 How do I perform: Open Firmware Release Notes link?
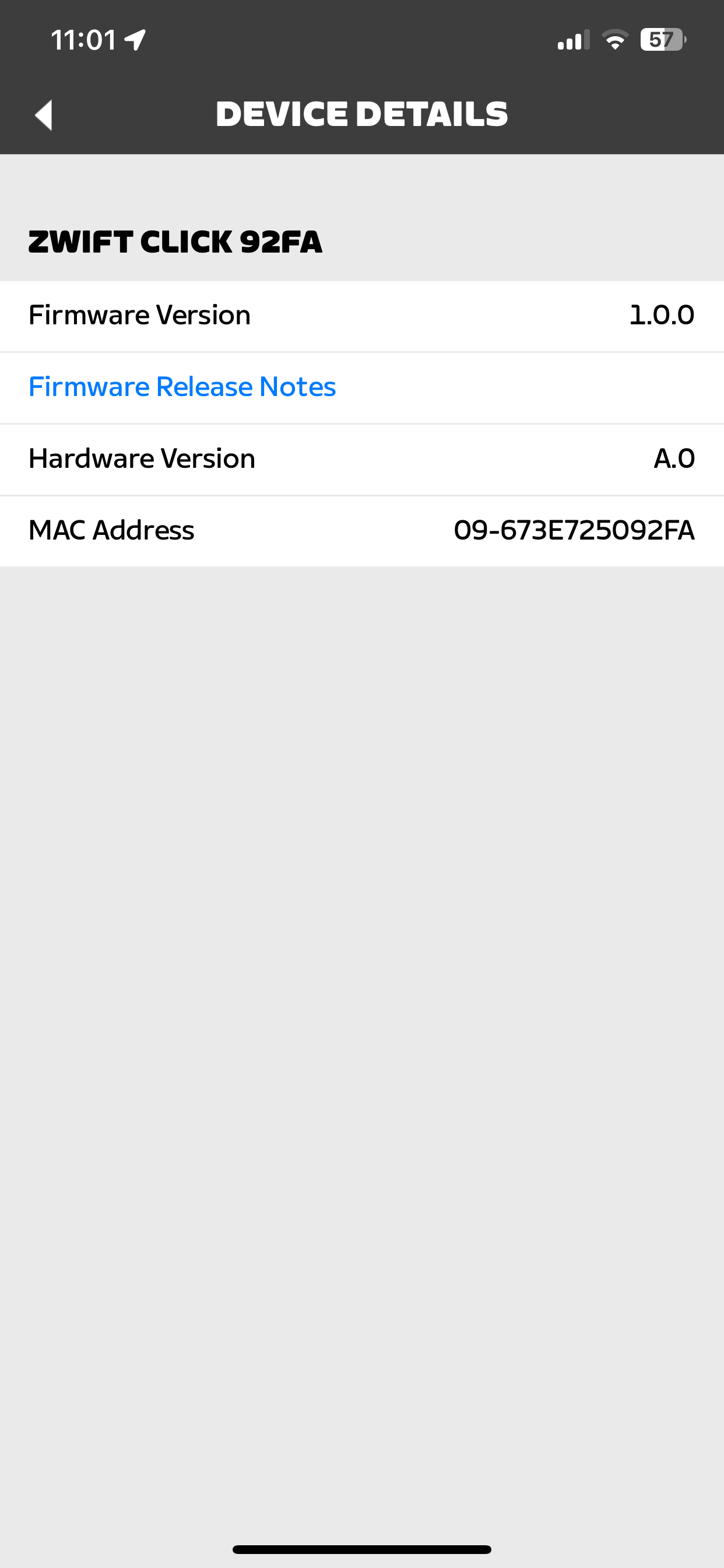click(x=182, y=387)
